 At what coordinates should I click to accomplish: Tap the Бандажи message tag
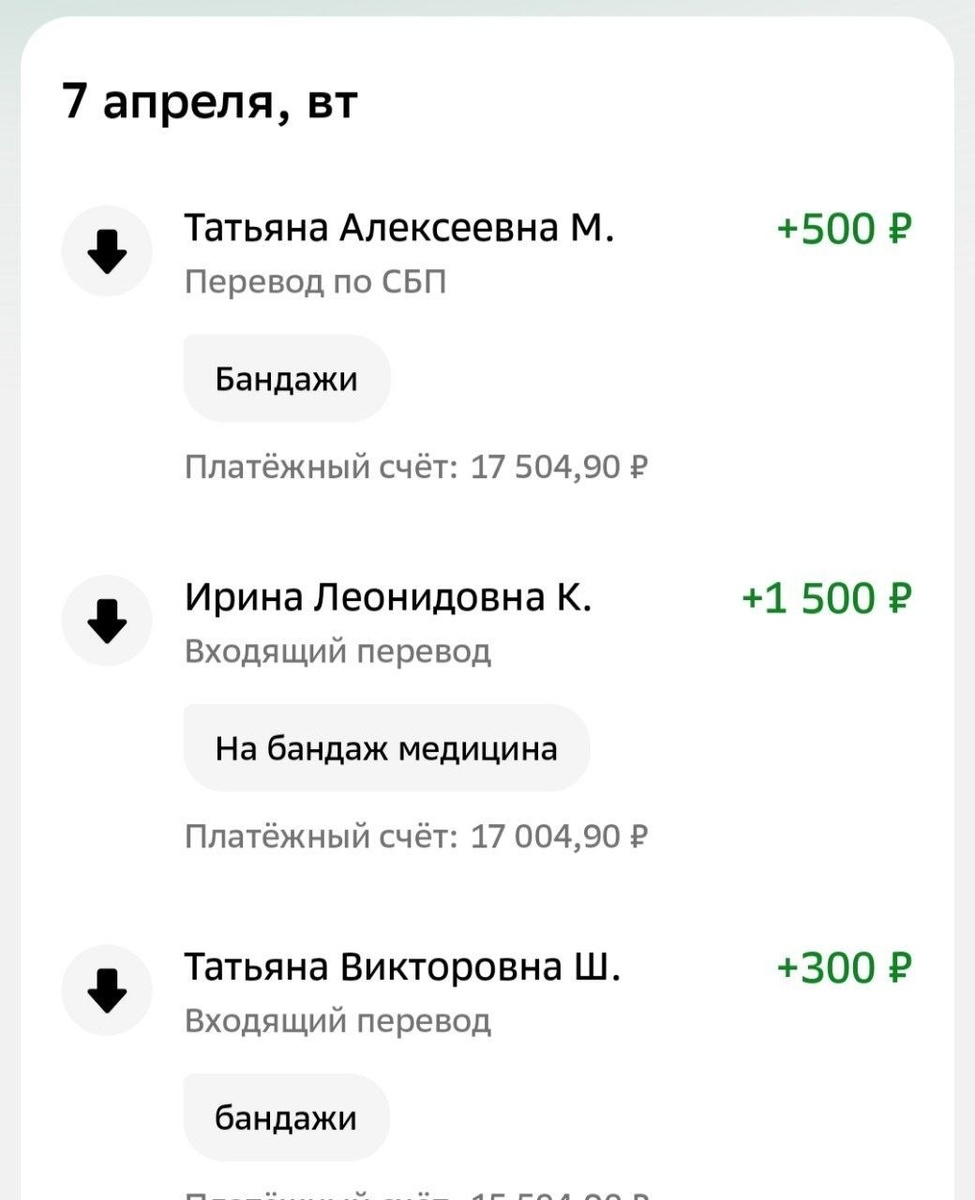(286, 377)
